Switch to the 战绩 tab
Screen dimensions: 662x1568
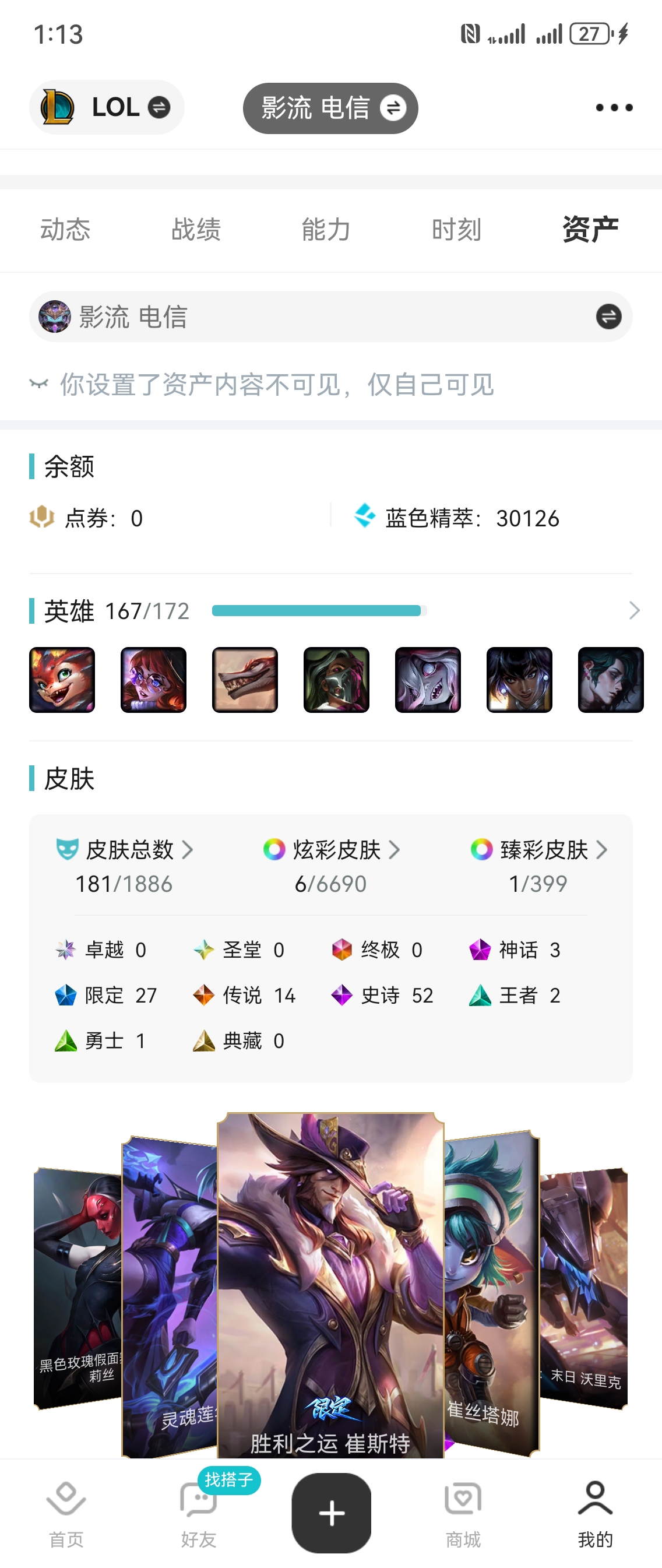[196, 230]
